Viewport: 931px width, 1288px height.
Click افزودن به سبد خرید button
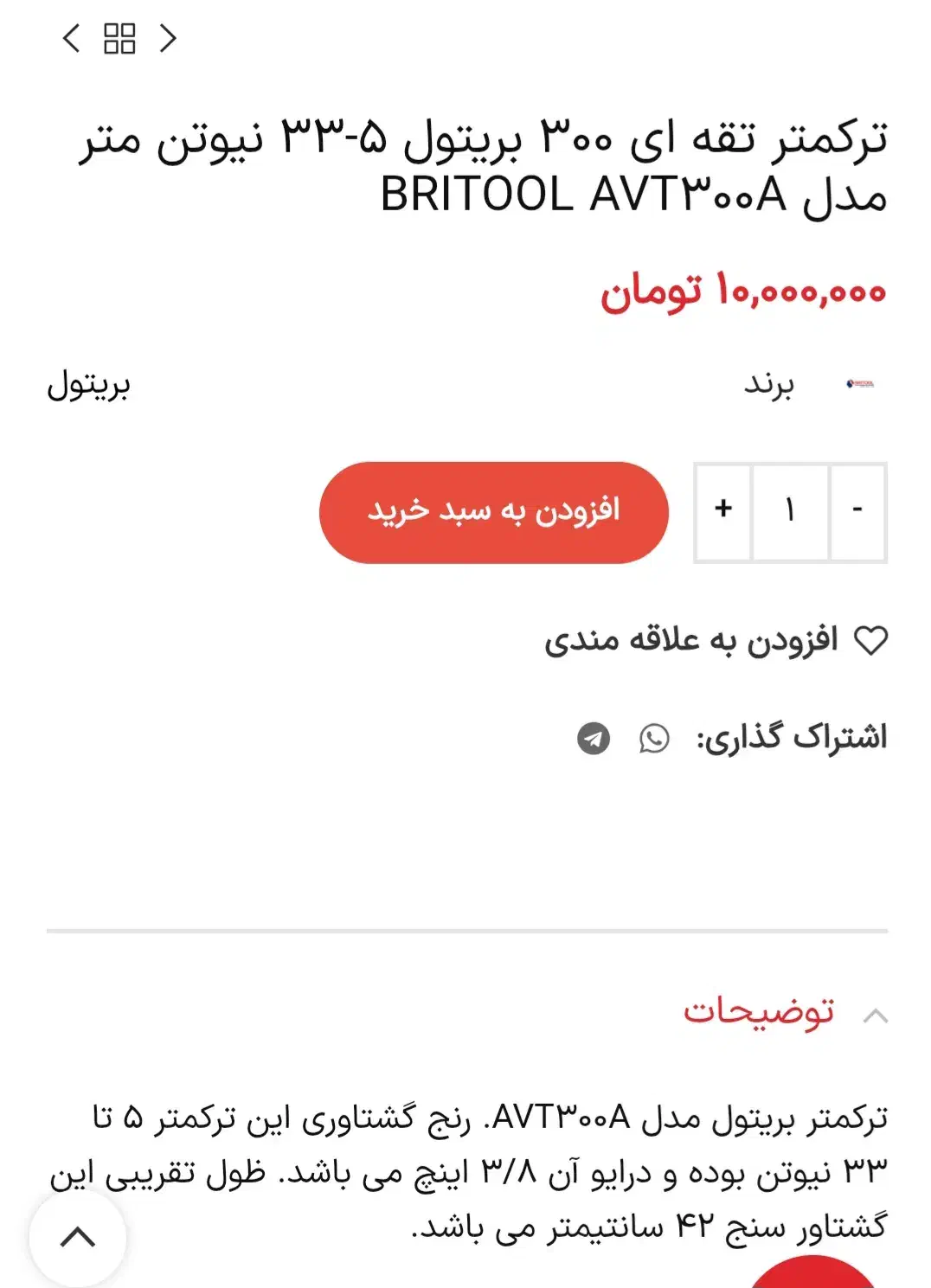(x=494, y=511)
